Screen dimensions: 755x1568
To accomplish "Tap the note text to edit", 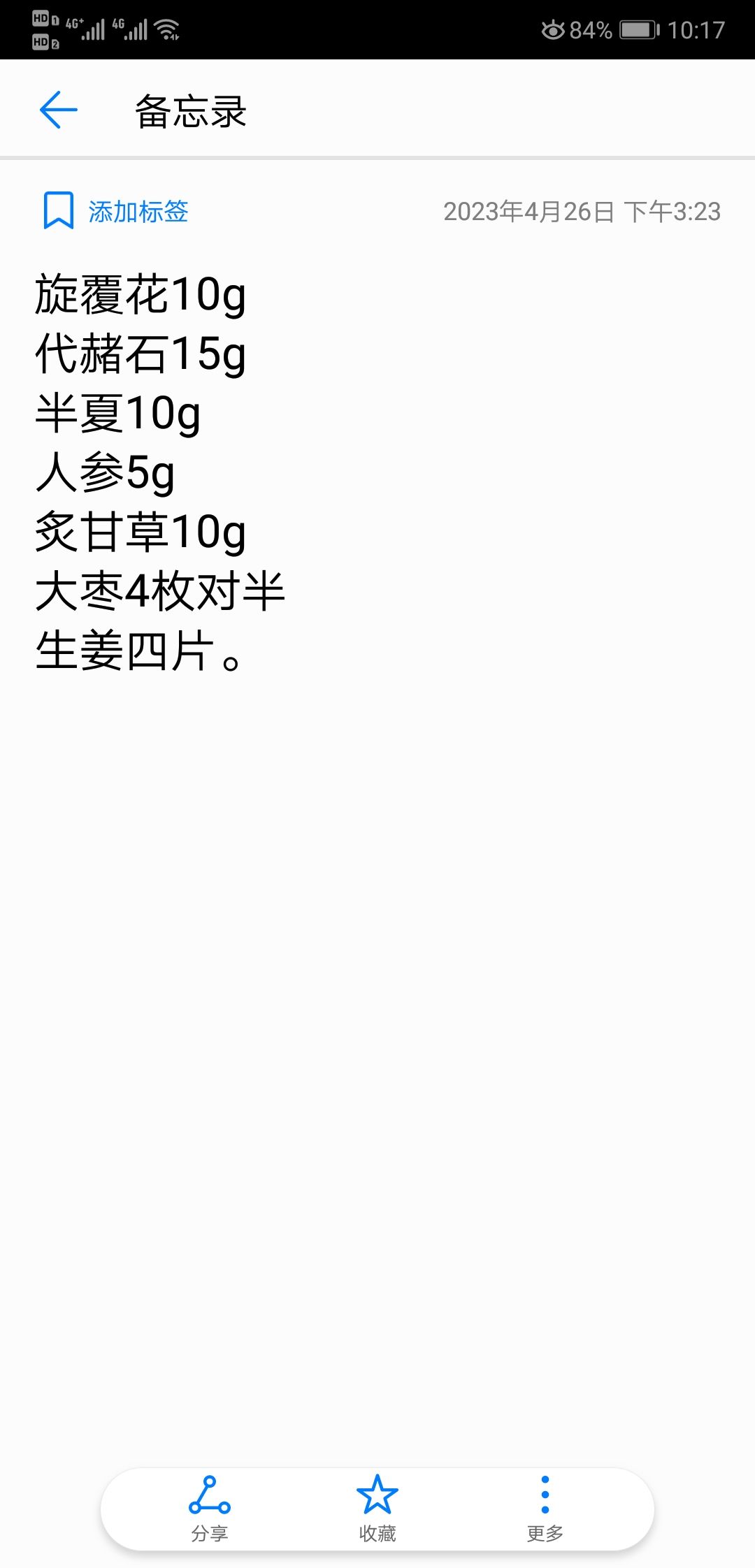I will pyautogui.click(x=161, y=472).
